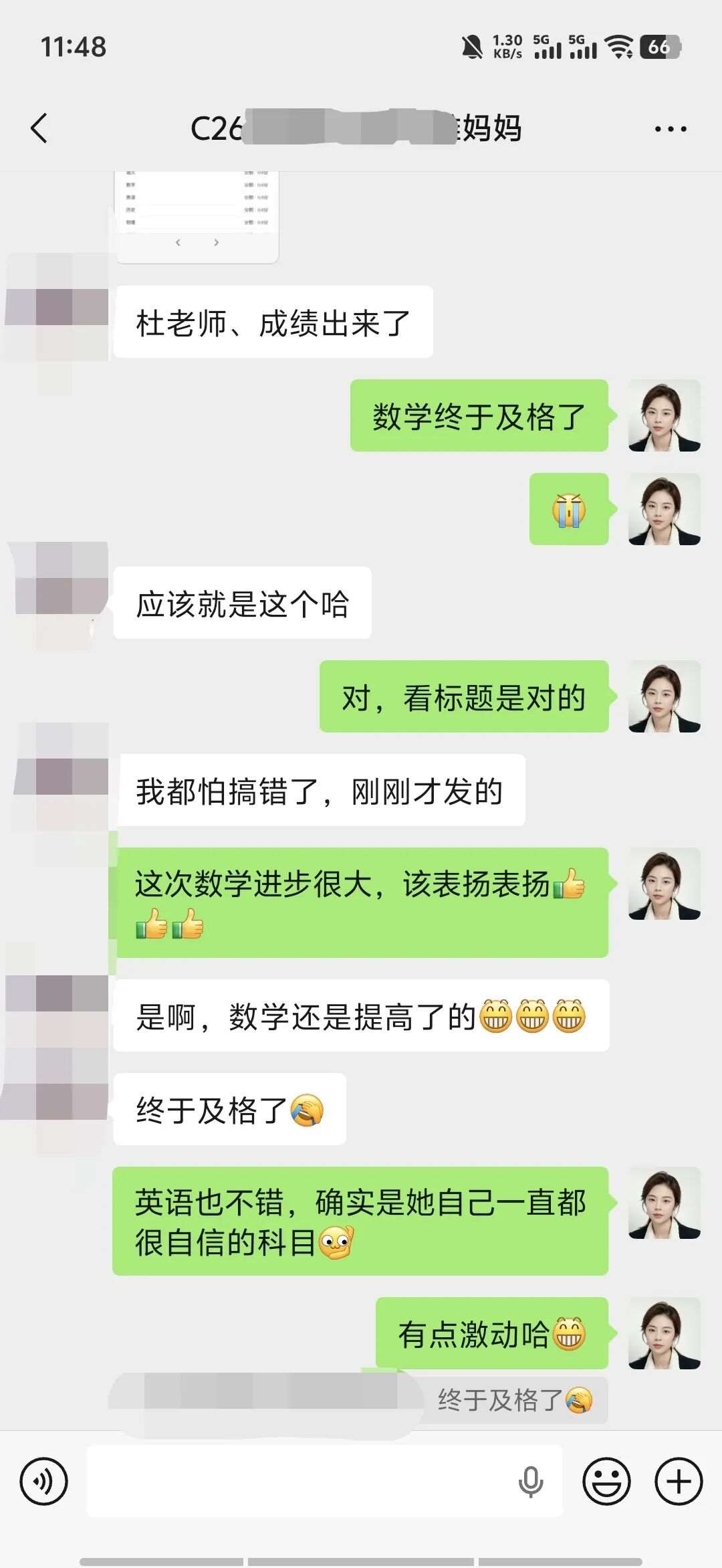This screenshot has width=722, height=1568.
Task: Jump to the quoted 终于及格了 message
Action: (513, 1399)
